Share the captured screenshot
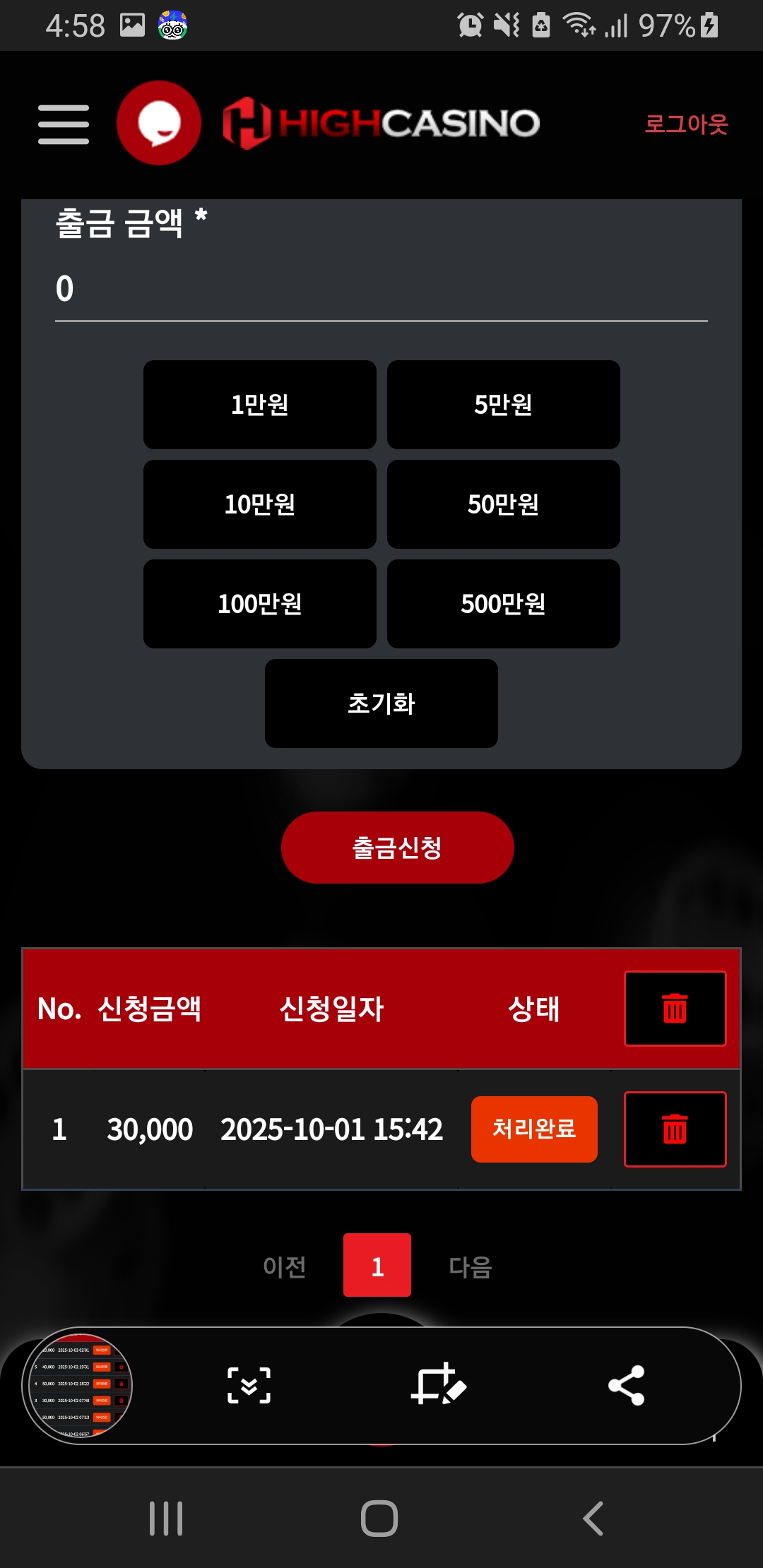This screenshot has width=763, height=1568. [626, 1385]
